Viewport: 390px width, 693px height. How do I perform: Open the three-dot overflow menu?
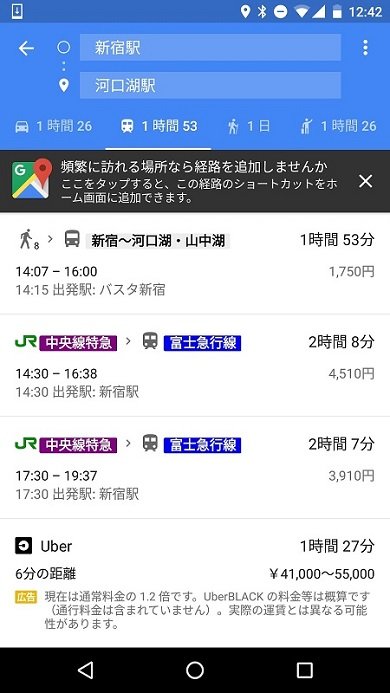pyautogui.click(x=365, y=48)
